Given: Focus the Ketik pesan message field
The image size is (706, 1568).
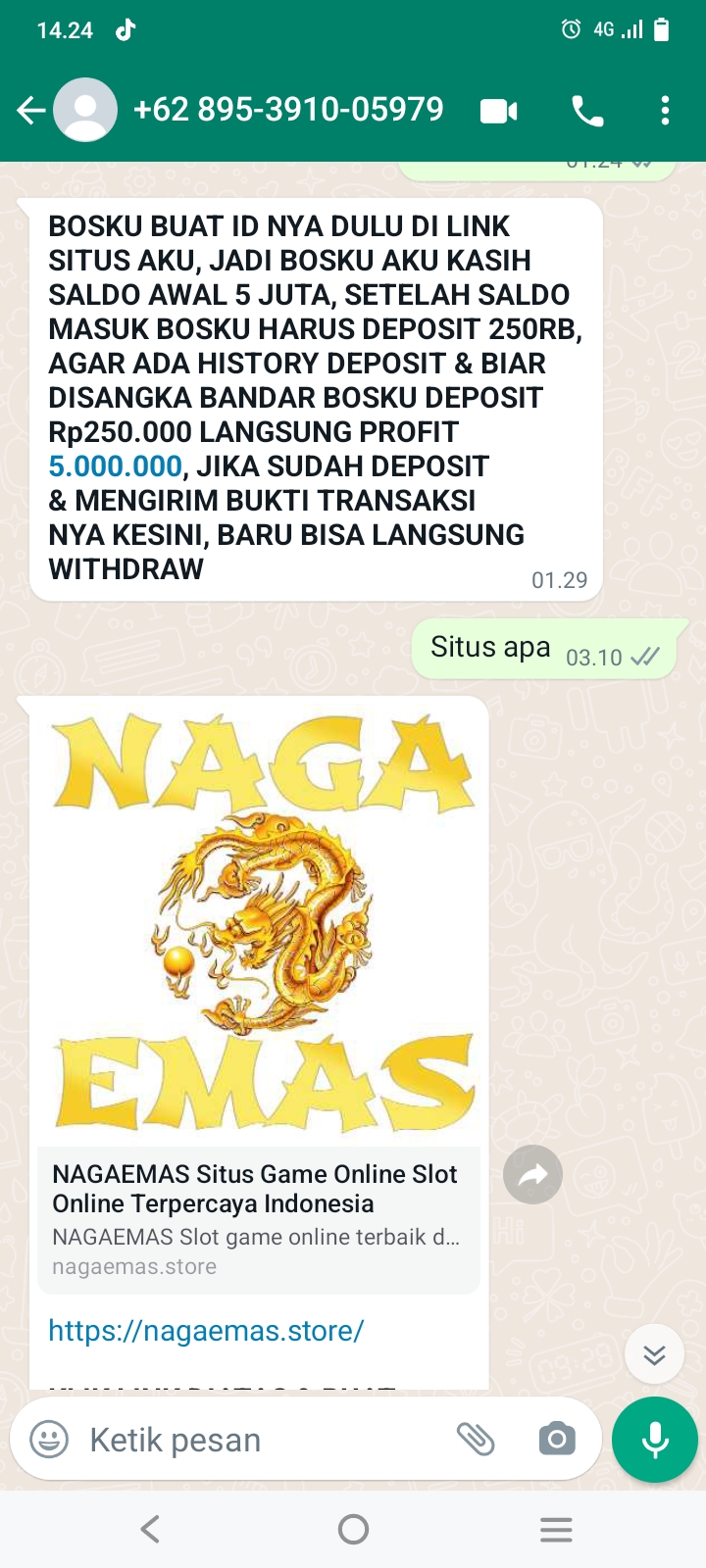Looking at the screenshot, I should pyautogui.click(x=255, y=1440).
